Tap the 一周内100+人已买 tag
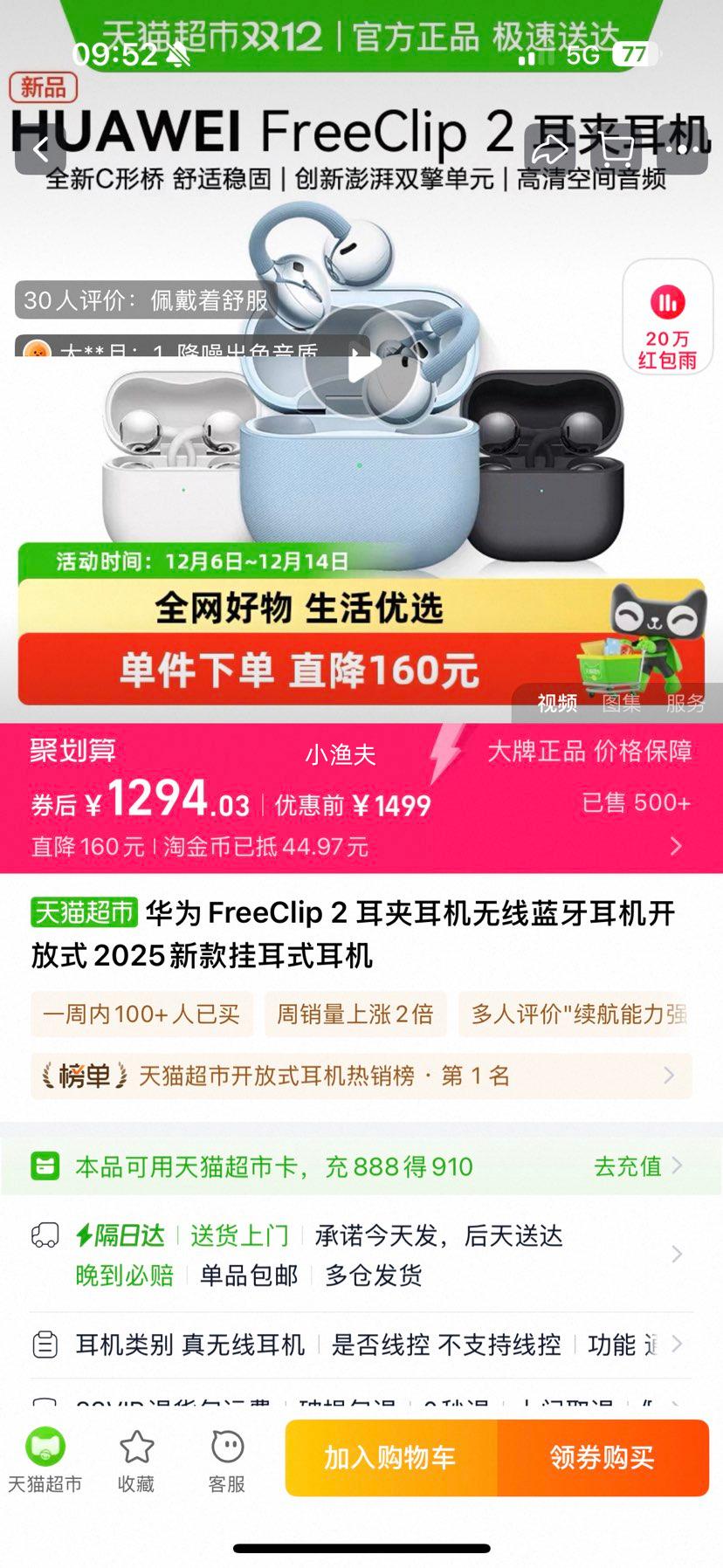The image size is (723, 1568). click(141, 1014)
